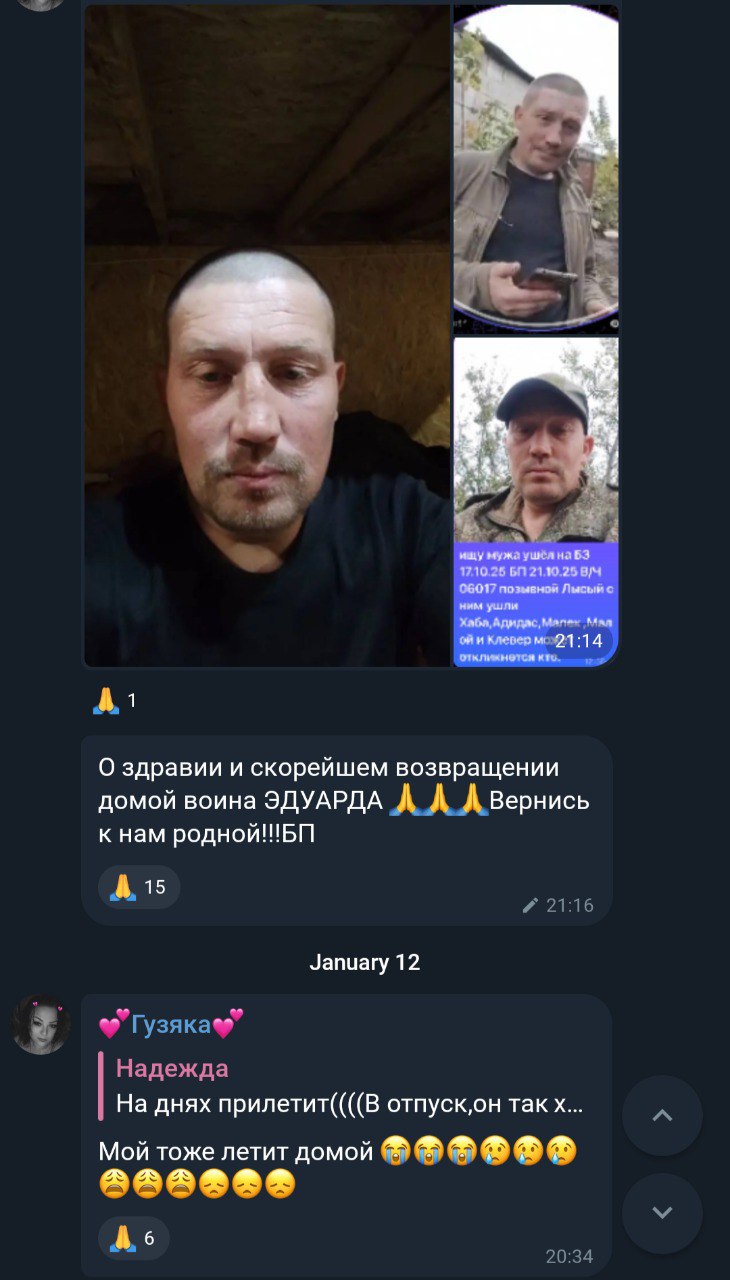Open Гузяка's profile avatar

pyautogui.click(x=41, y=1024)
